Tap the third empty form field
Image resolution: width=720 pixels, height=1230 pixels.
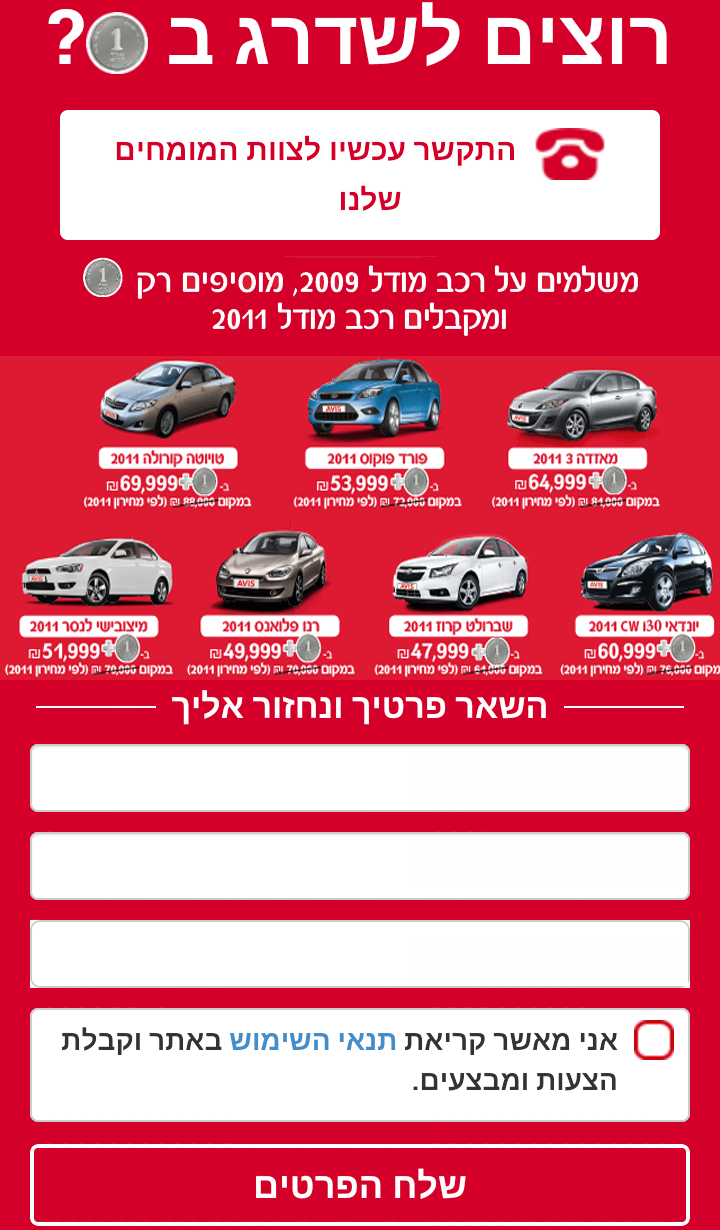pos(360,954)
